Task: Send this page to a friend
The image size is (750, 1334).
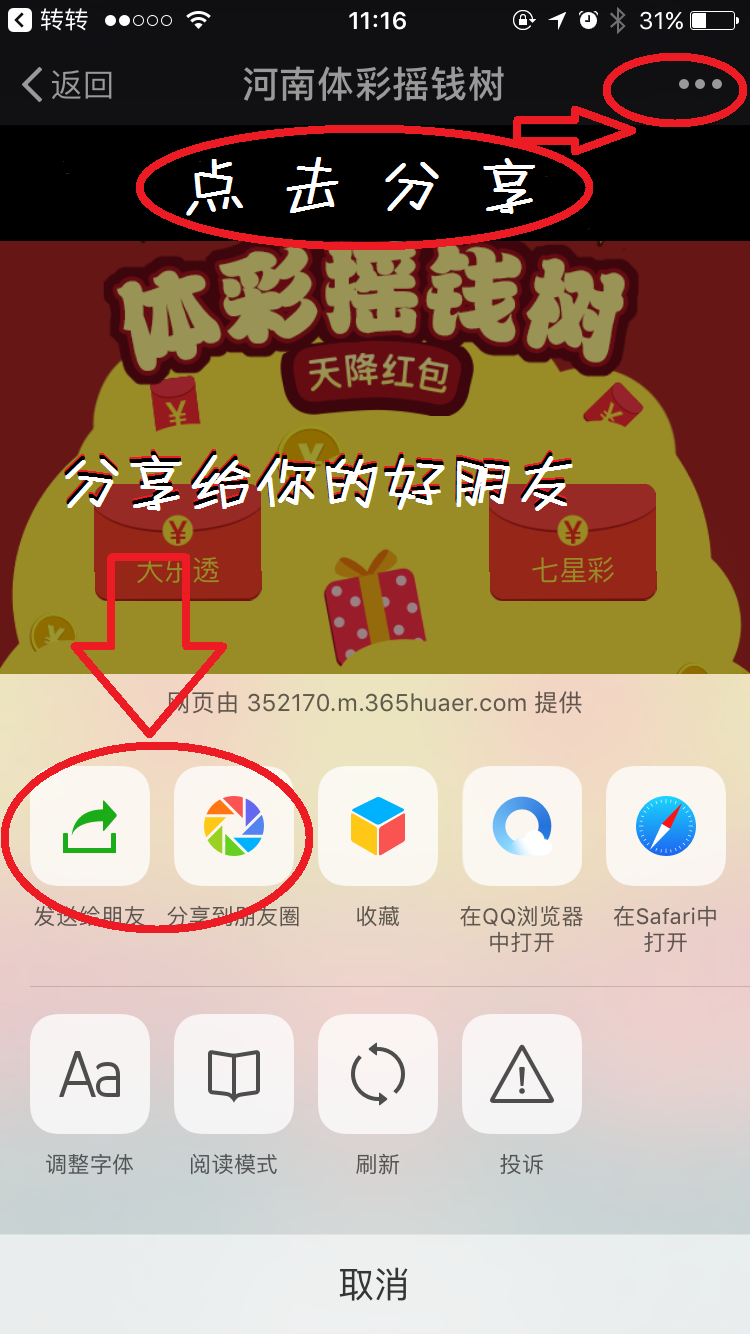Action: 90,826
